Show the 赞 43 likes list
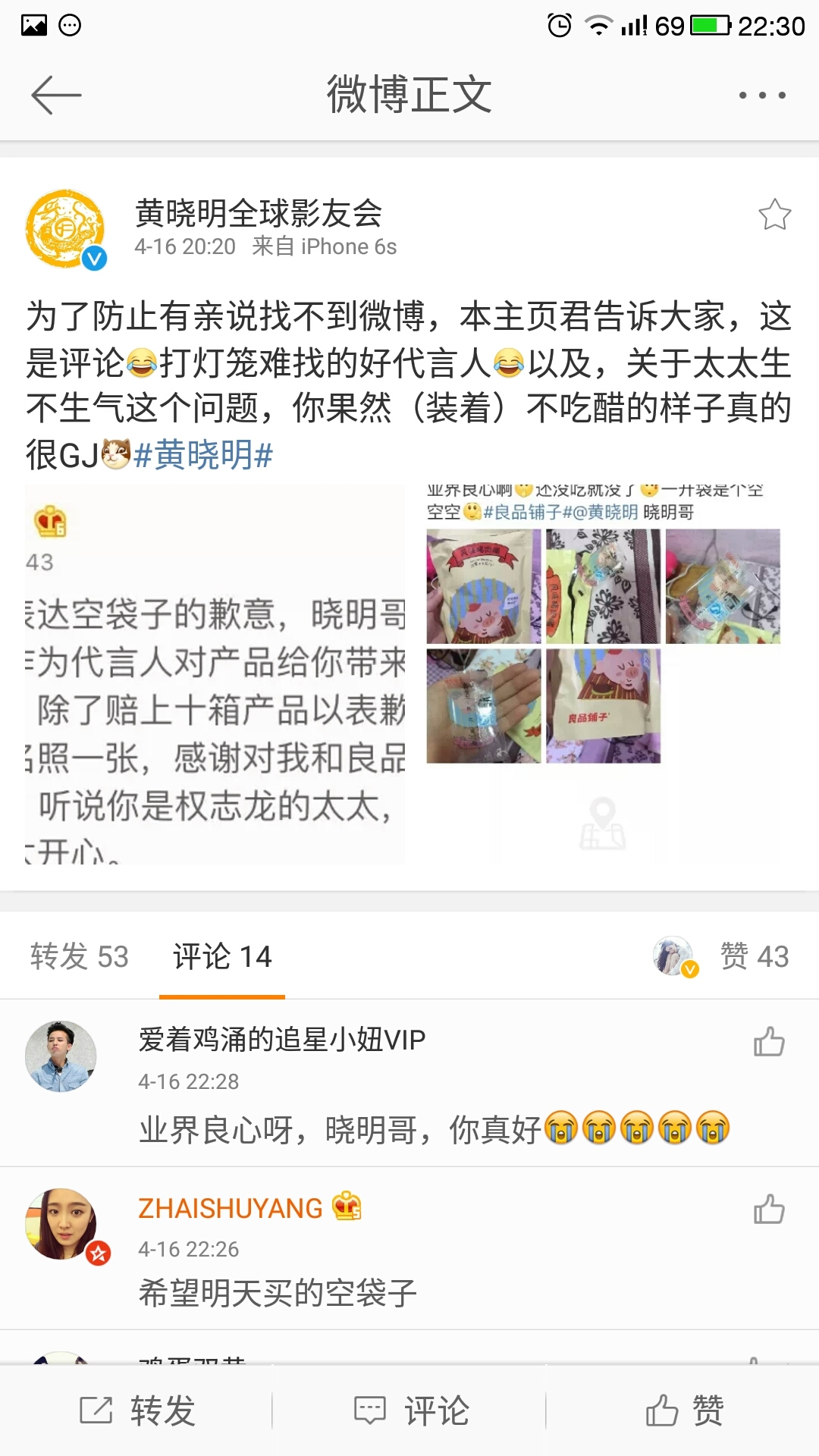 [x=755, y=956]
